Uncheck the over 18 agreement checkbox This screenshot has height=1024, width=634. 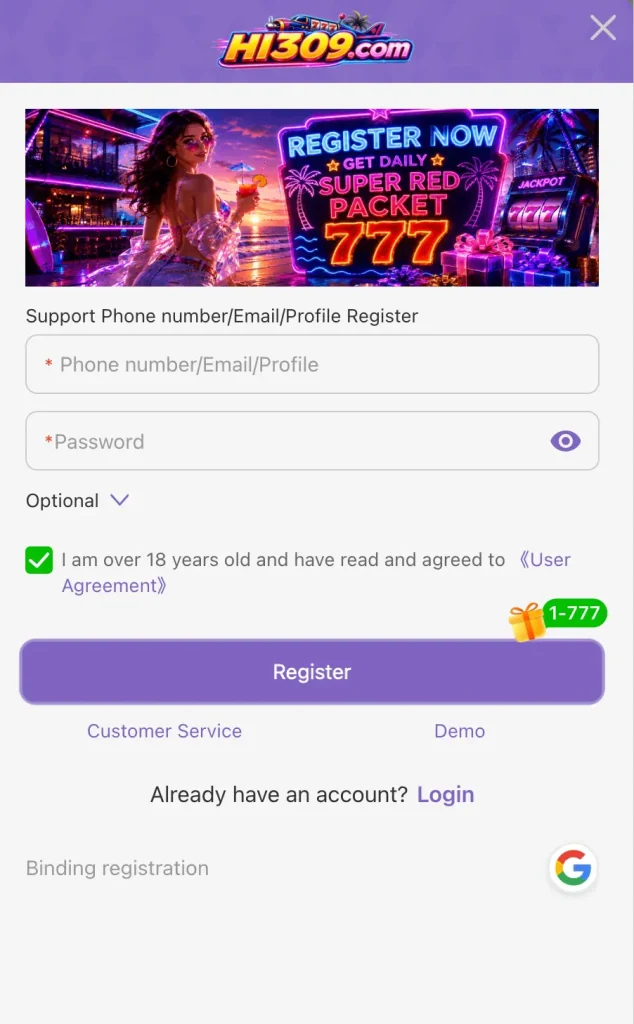39,560
